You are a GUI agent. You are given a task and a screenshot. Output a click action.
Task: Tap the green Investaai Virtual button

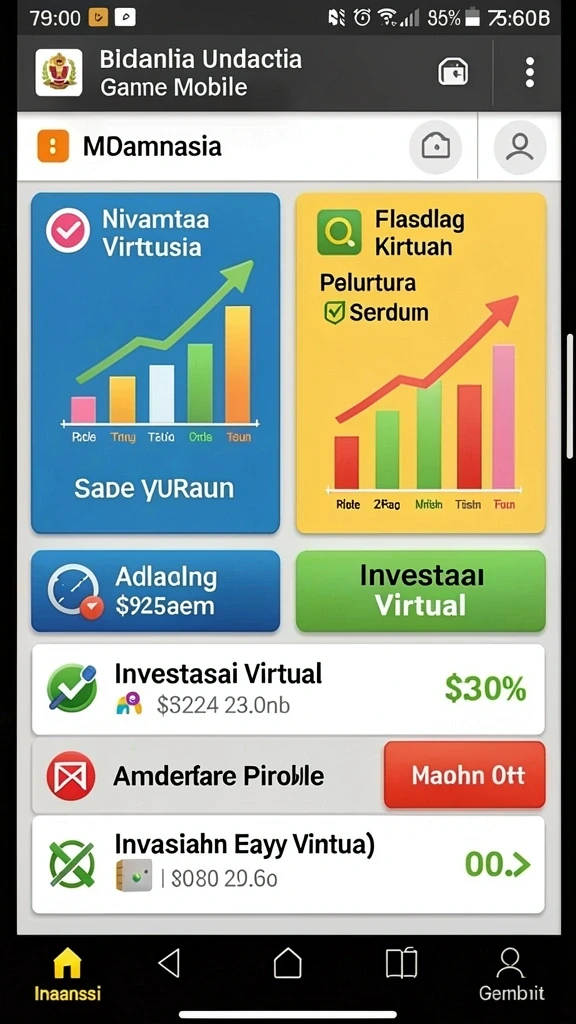pyautogui.click(x=421, y=591)
